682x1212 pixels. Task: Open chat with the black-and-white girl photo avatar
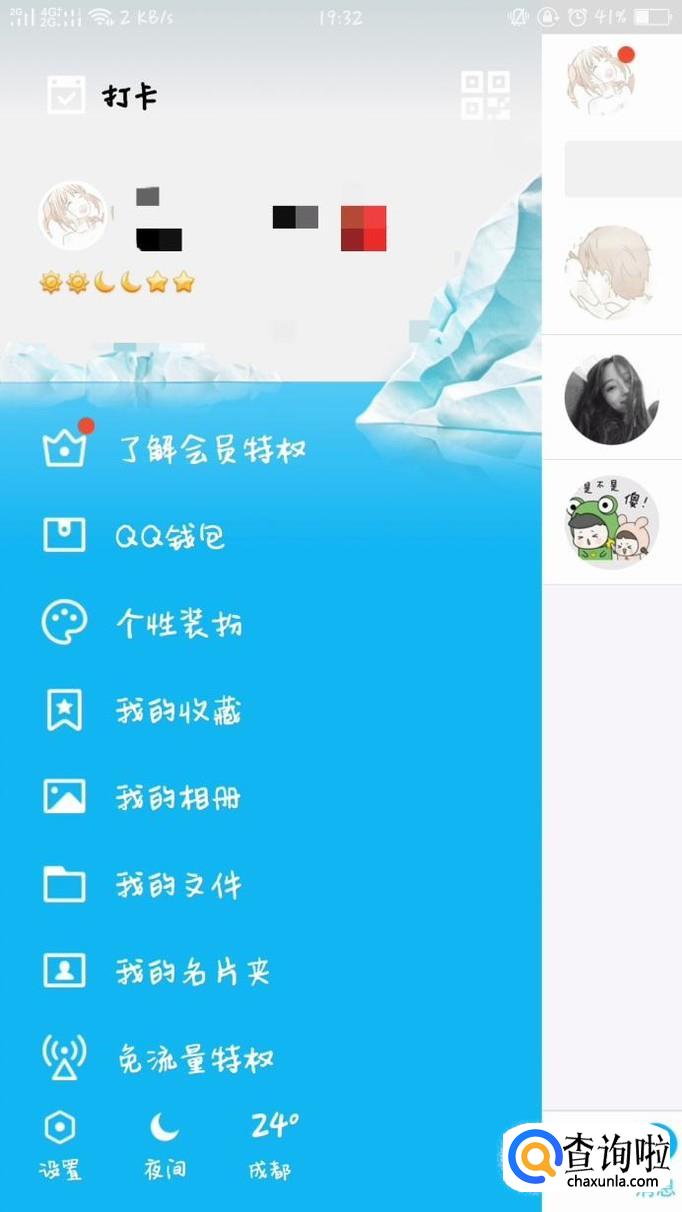612,398
